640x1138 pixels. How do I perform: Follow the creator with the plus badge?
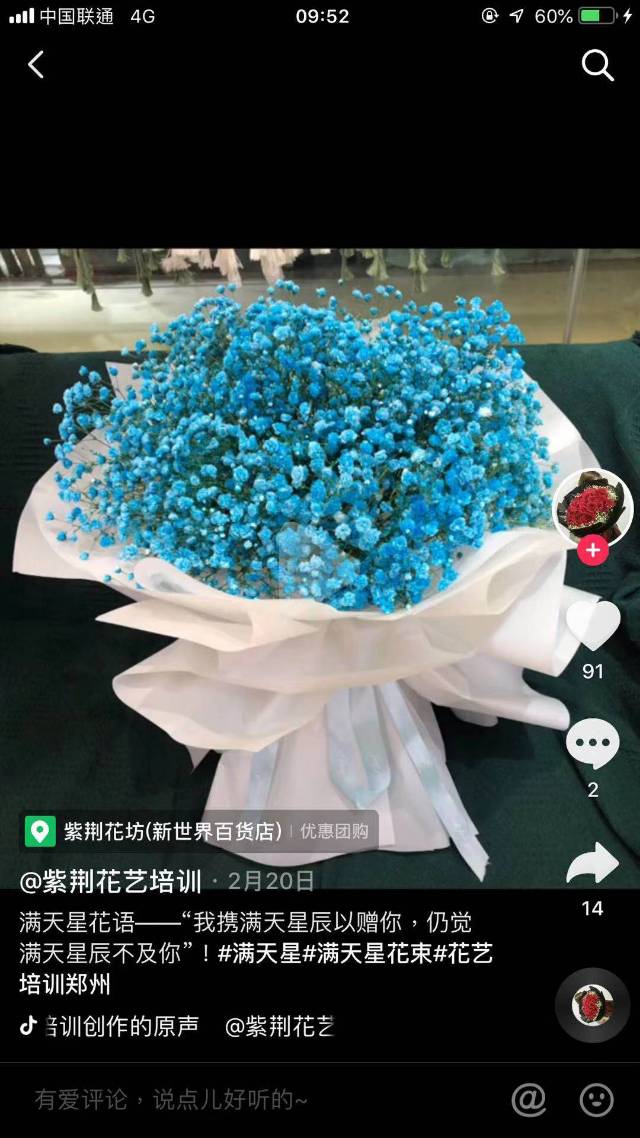coord(593,550)
